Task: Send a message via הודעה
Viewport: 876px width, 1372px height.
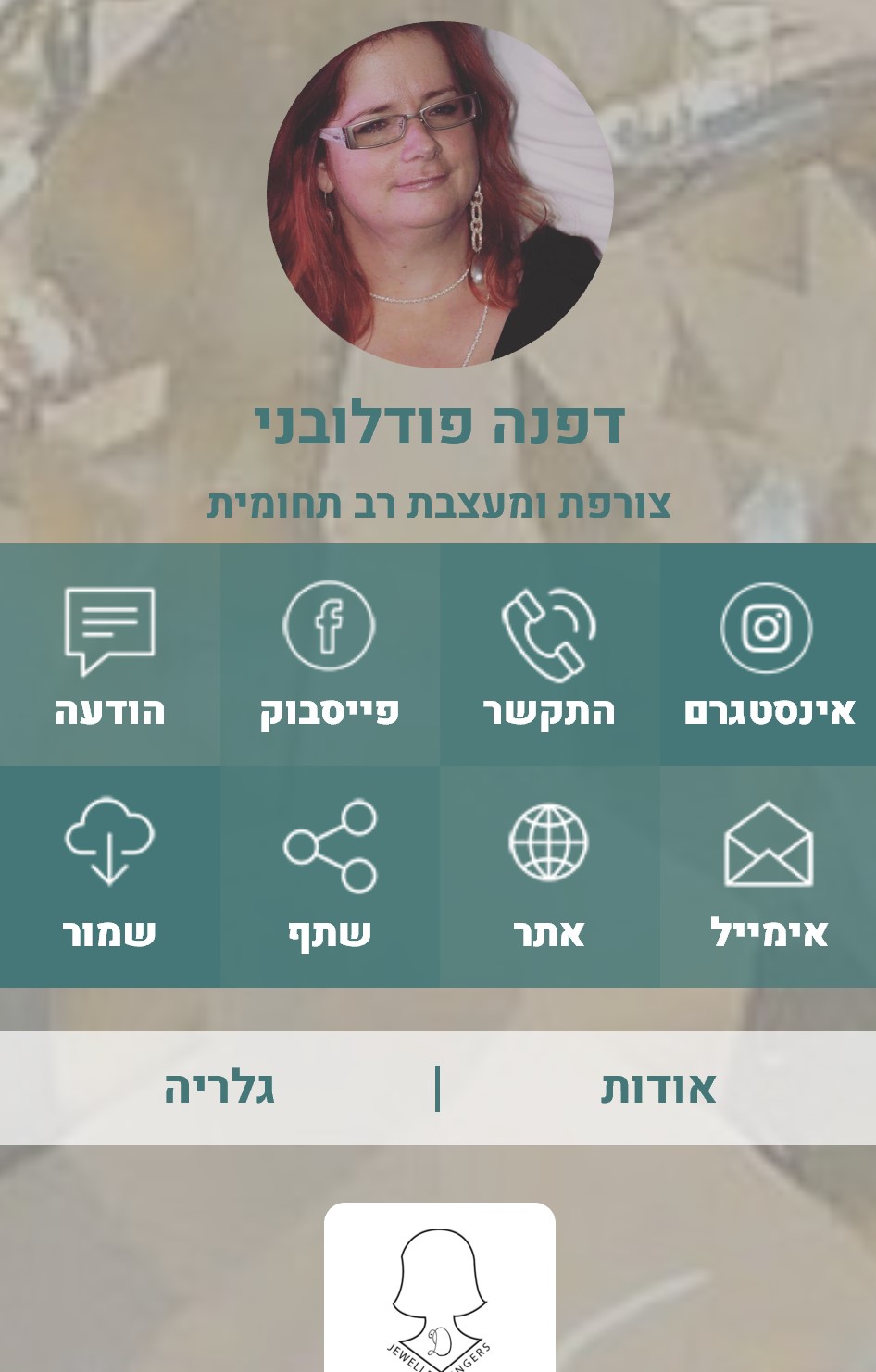Action: point(110,655)
